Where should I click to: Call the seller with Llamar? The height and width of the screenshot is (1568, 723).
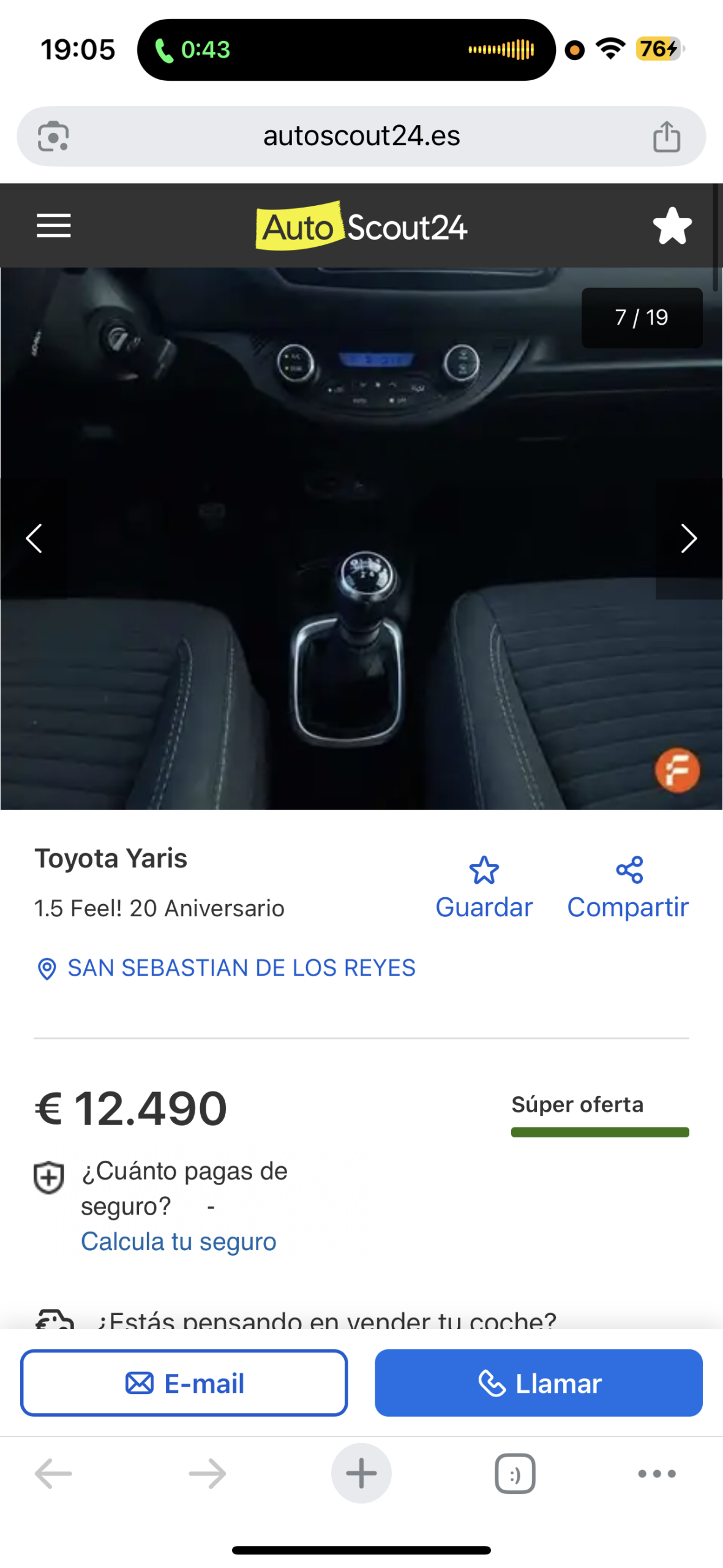coord(538,1383)
